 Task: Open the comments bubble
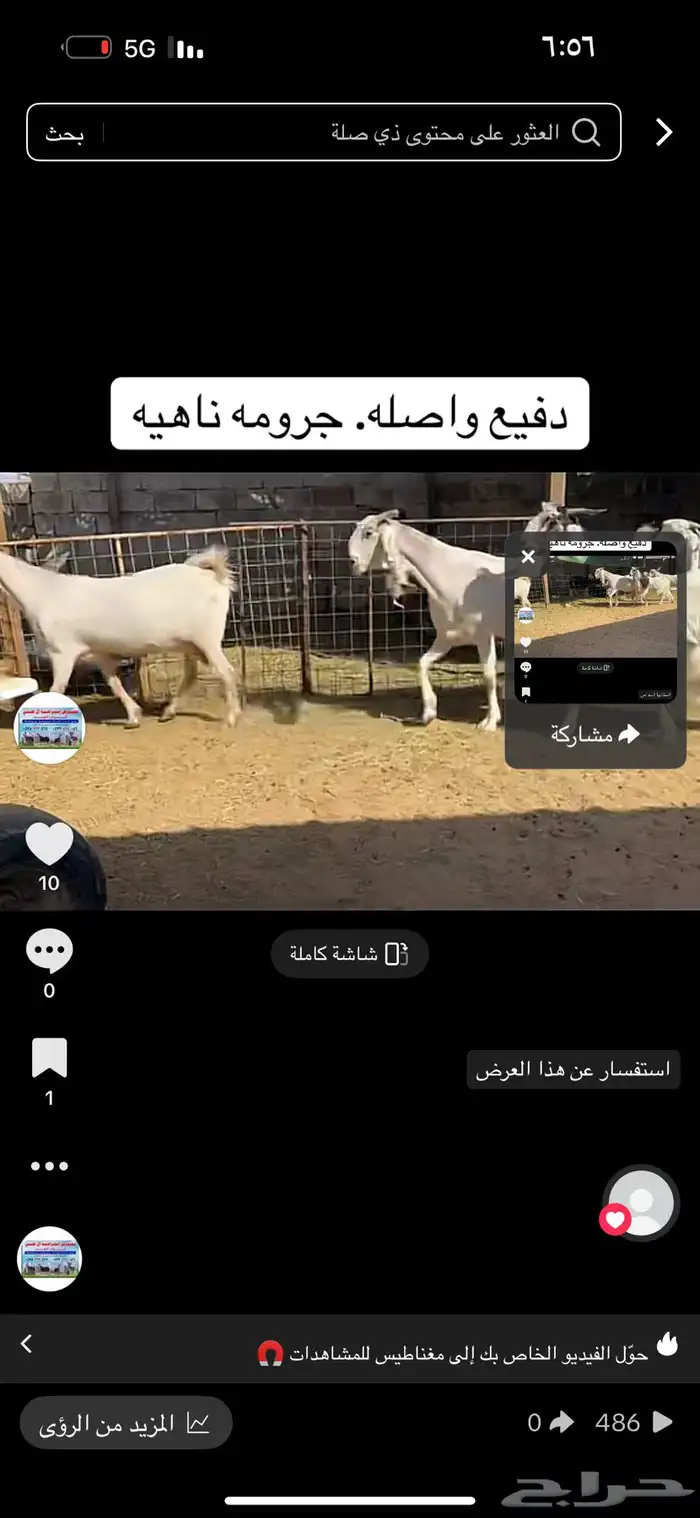(x=49, y=952)
